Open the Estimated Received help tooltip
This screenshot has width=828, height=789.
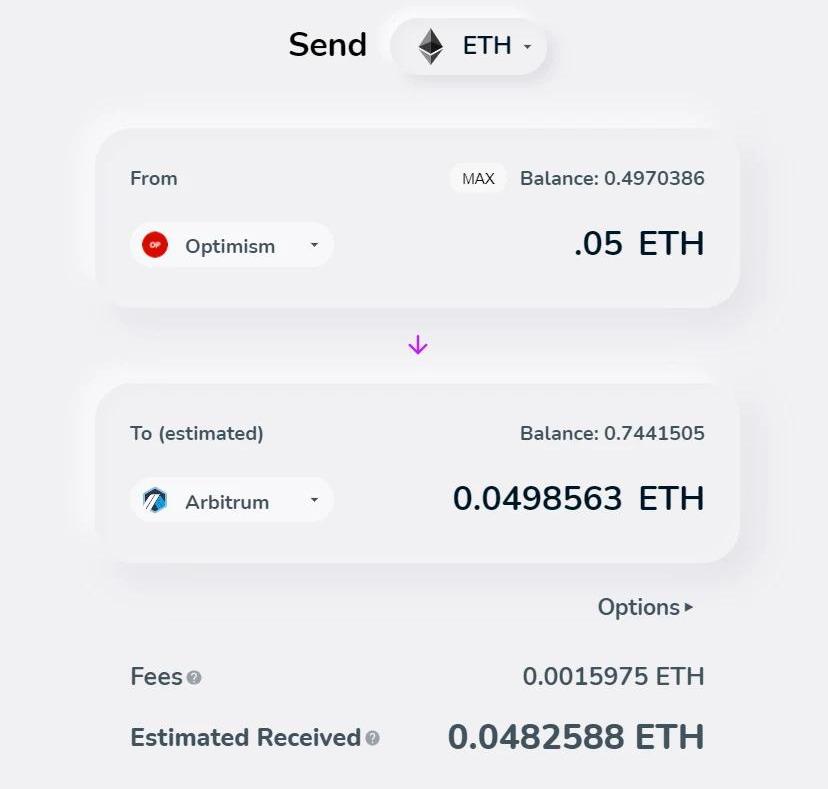tap(372, 739)
